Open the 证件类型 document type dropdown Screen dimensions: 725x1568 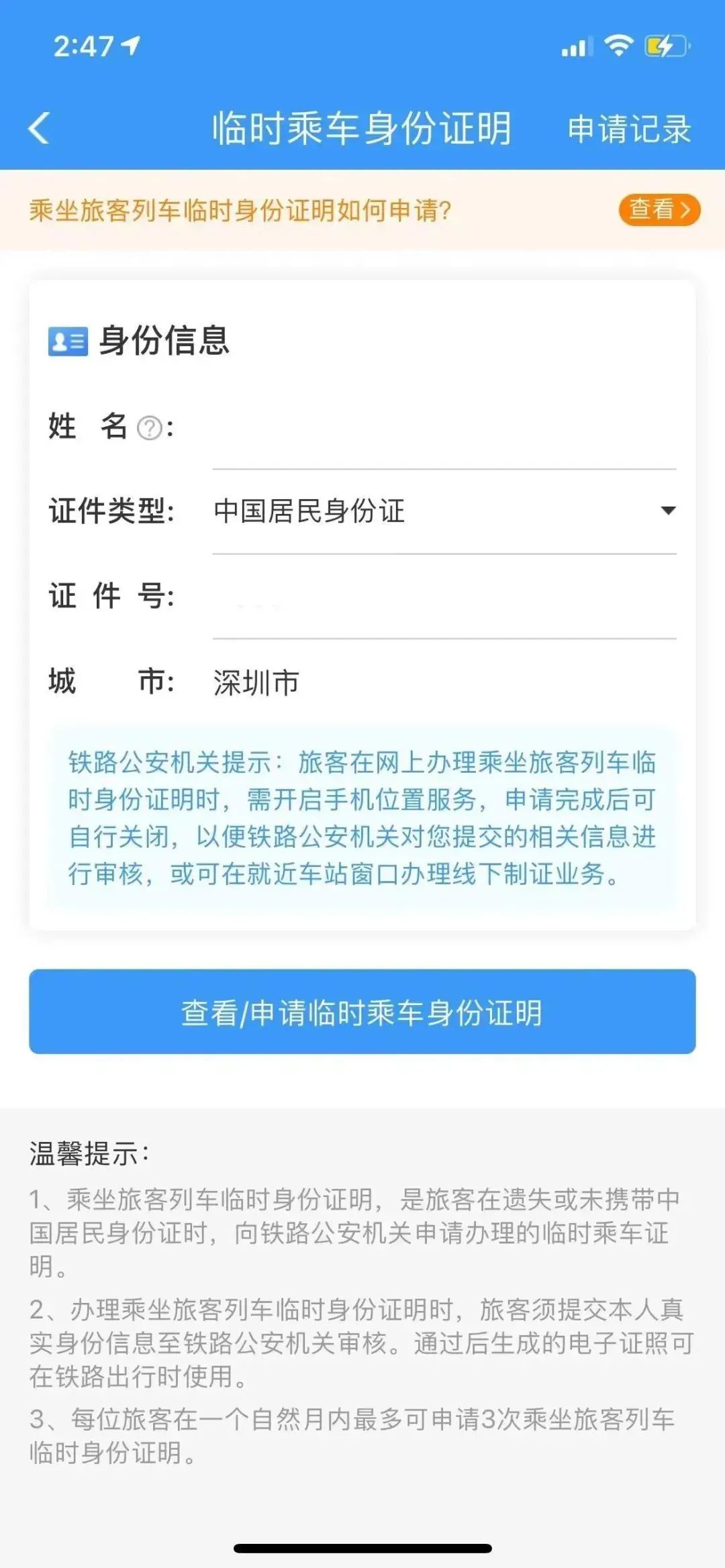click(443, 511)
